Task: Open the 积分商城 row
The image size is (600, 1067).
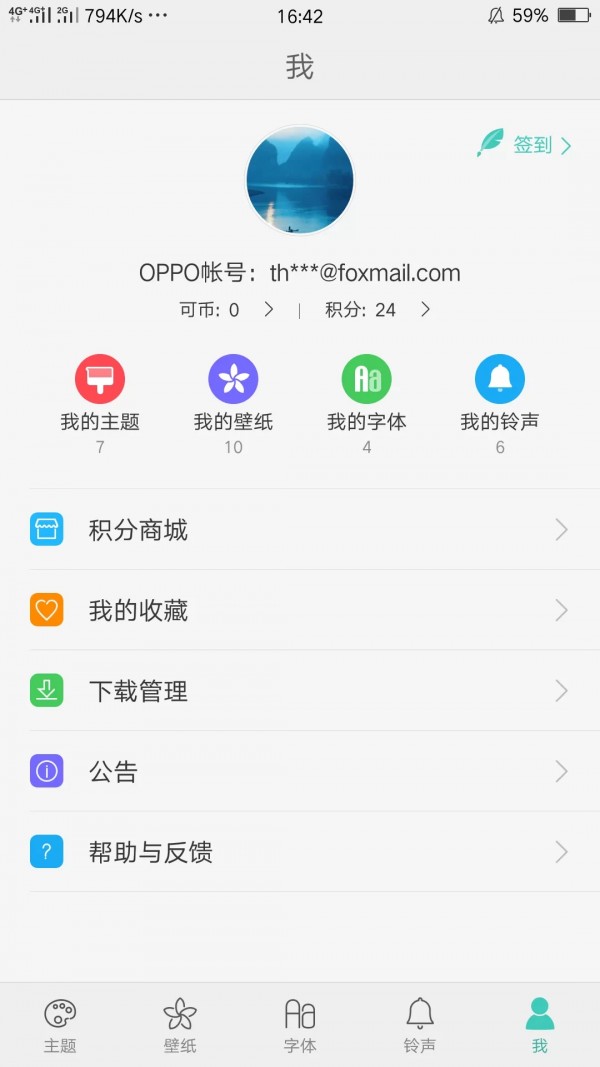Action: click(300, 530)
